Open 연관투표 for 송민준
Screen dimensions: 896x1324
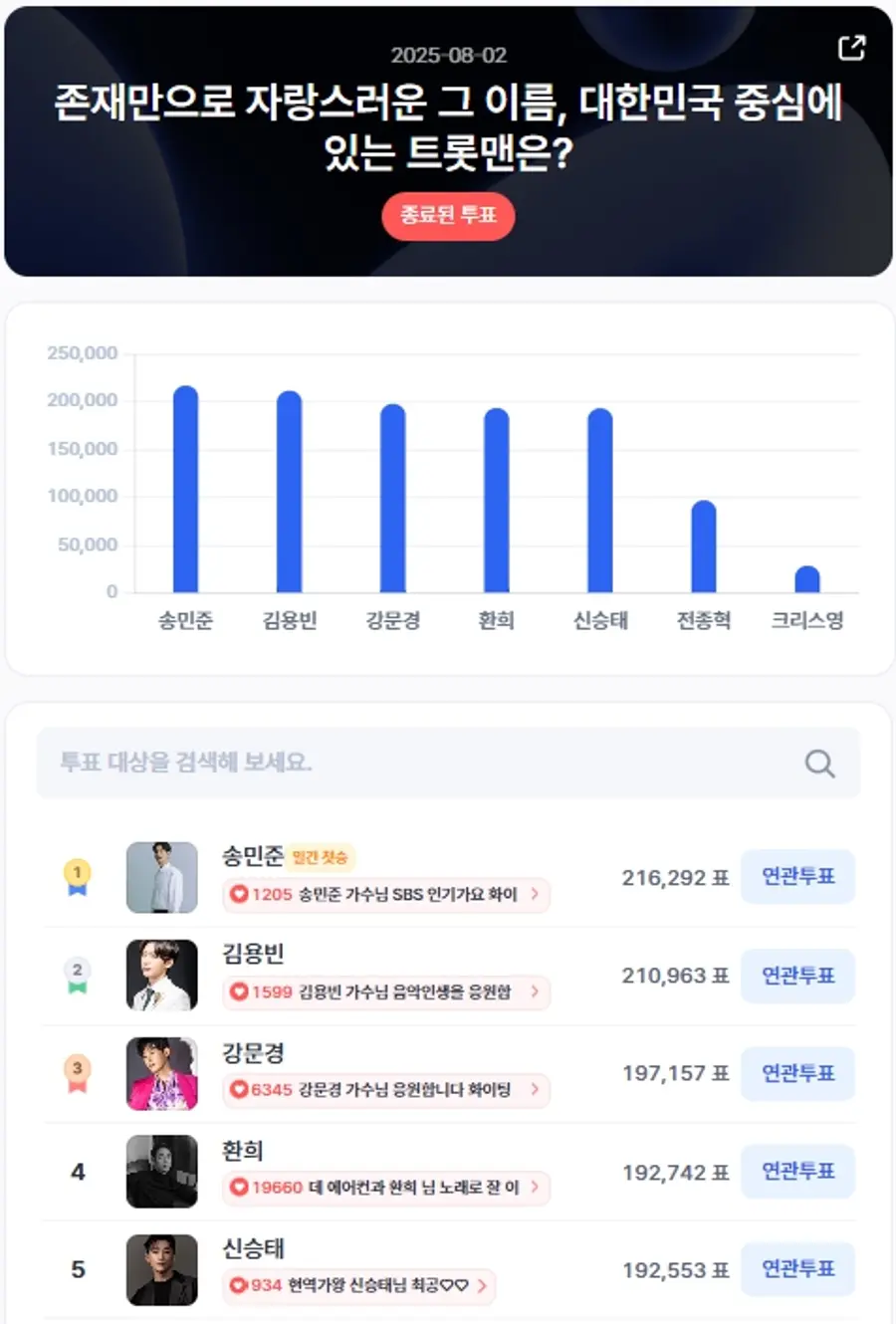tap(798, 877)
